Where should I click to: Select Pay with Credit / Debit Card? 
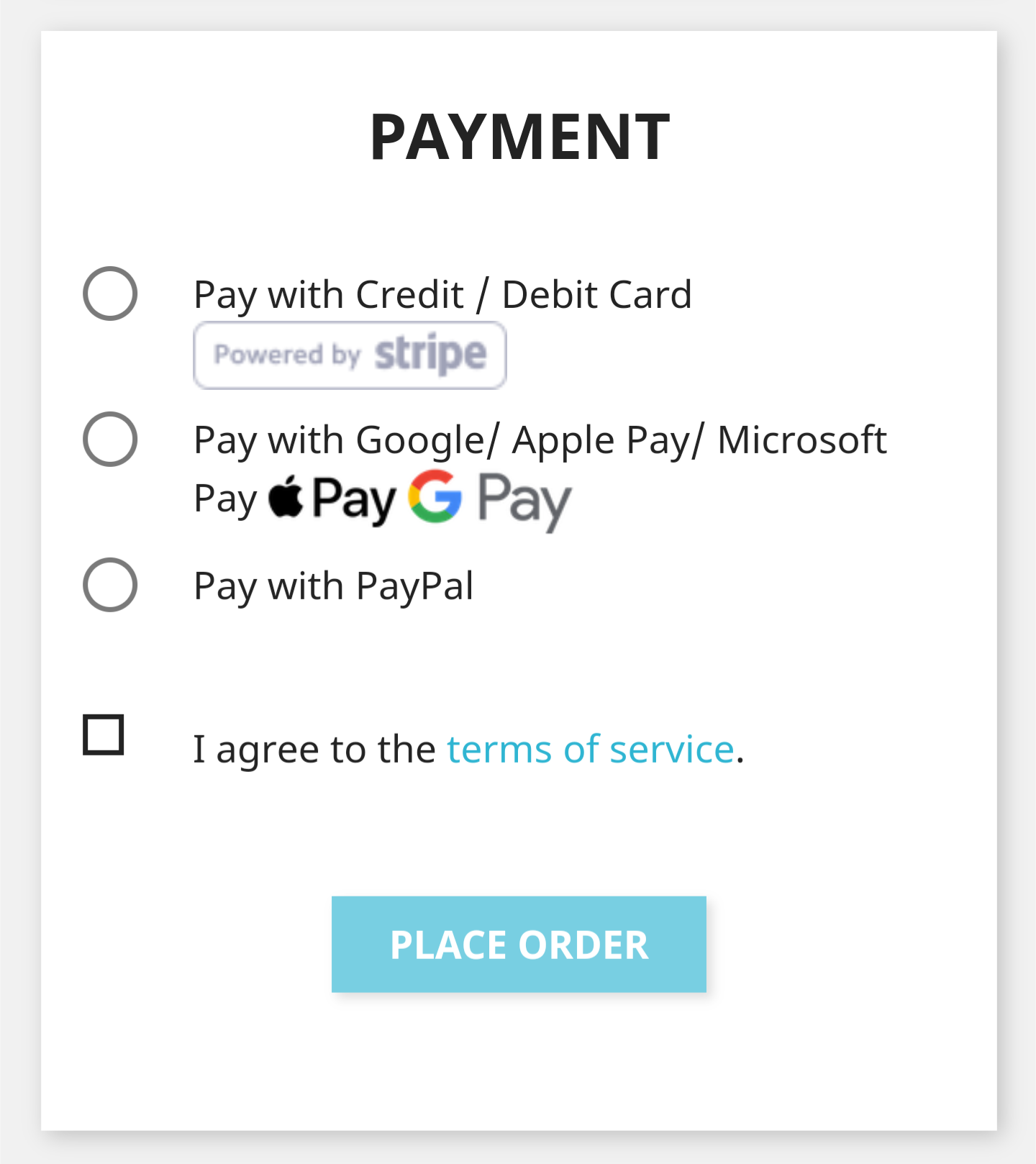tap(110, 294)
